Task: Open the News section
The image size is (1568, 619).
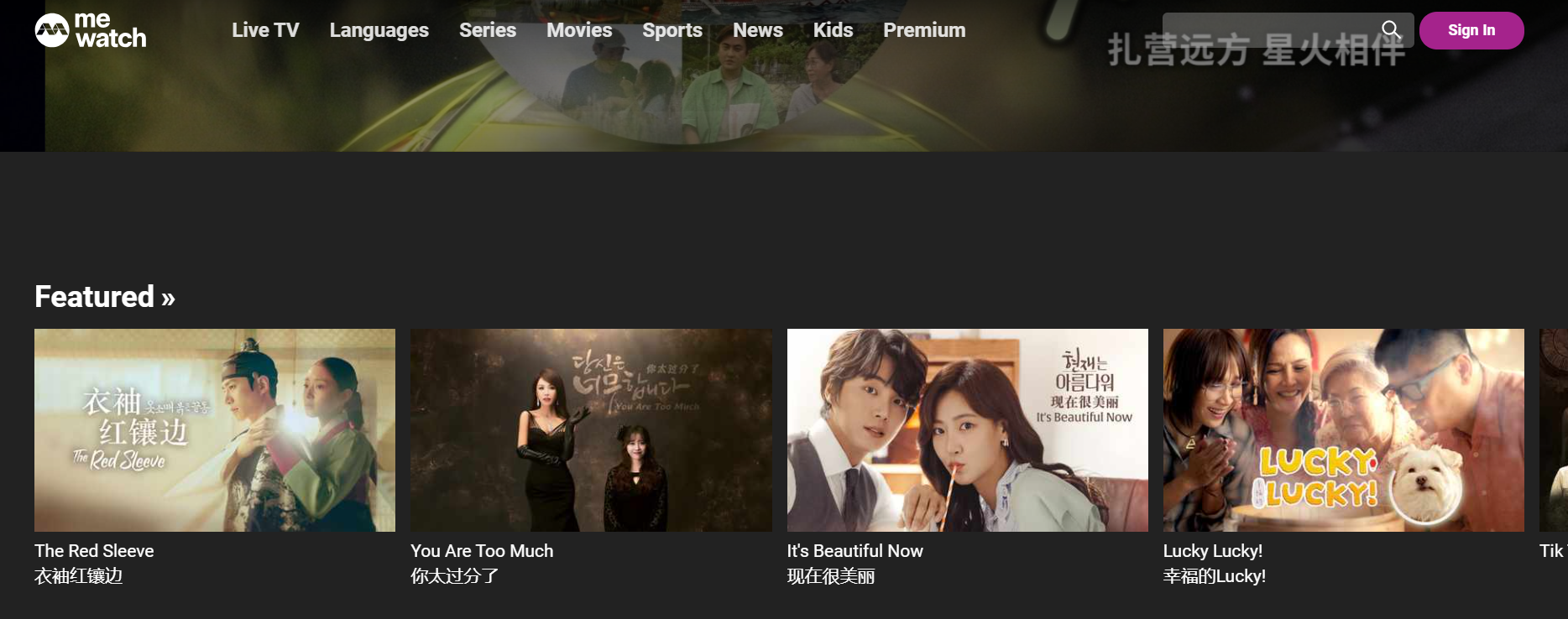Action: [x=757, y=30]
